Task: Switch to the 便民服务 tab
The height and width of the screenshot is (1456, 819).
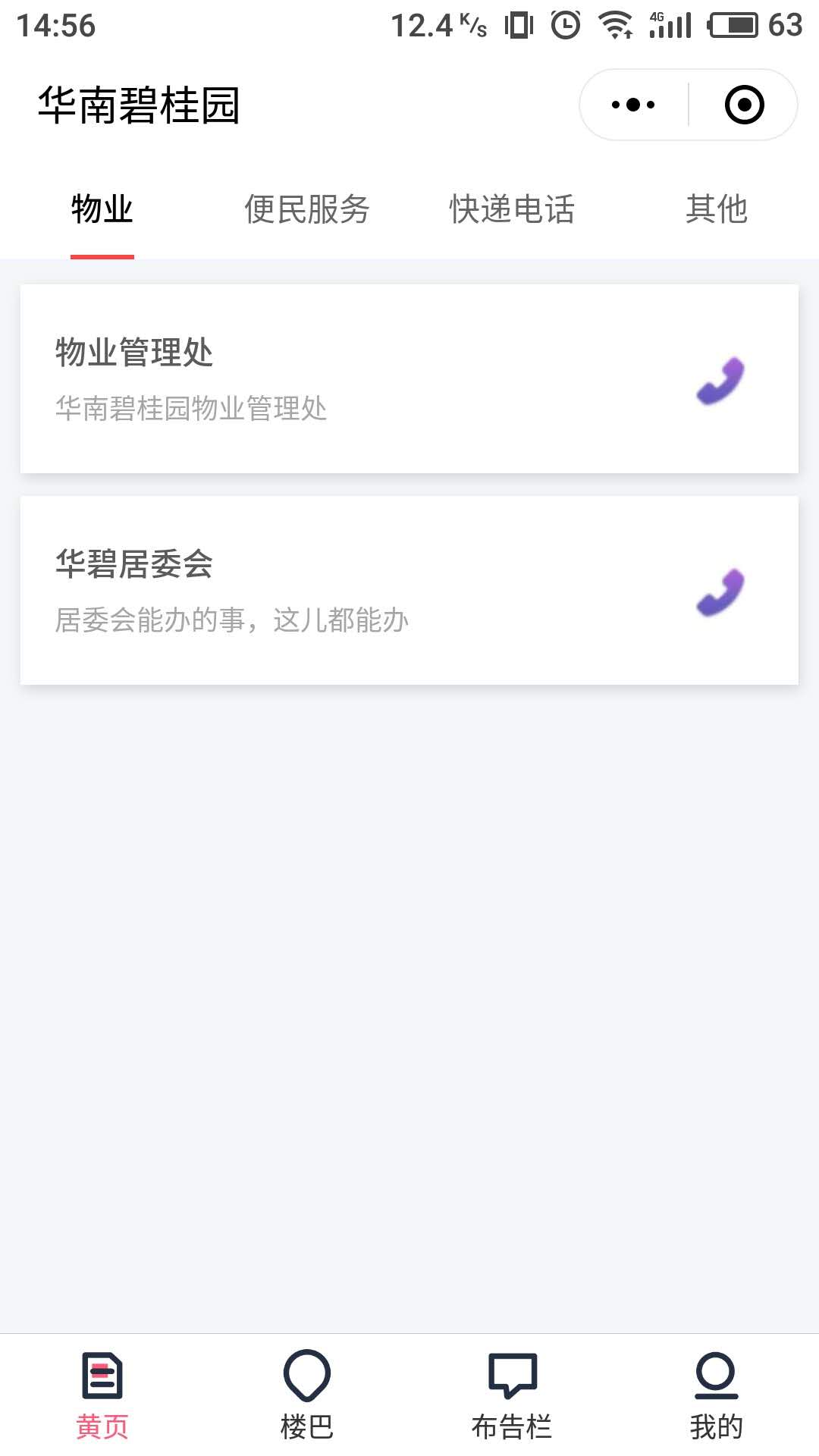Action: tap(306, 209)
